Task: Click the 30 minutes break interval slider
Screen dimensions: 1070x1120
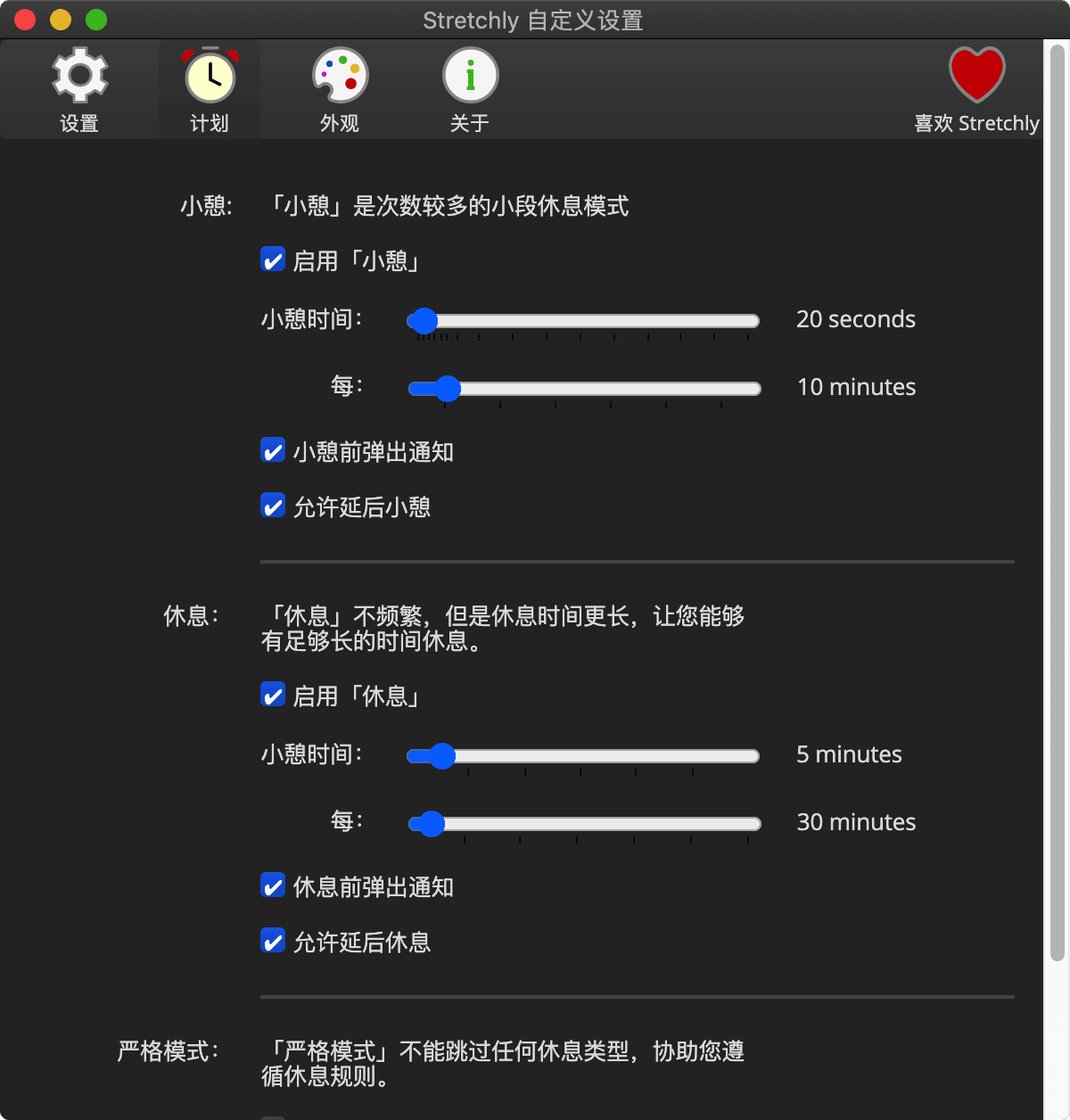Action: [x=429, y=823]
